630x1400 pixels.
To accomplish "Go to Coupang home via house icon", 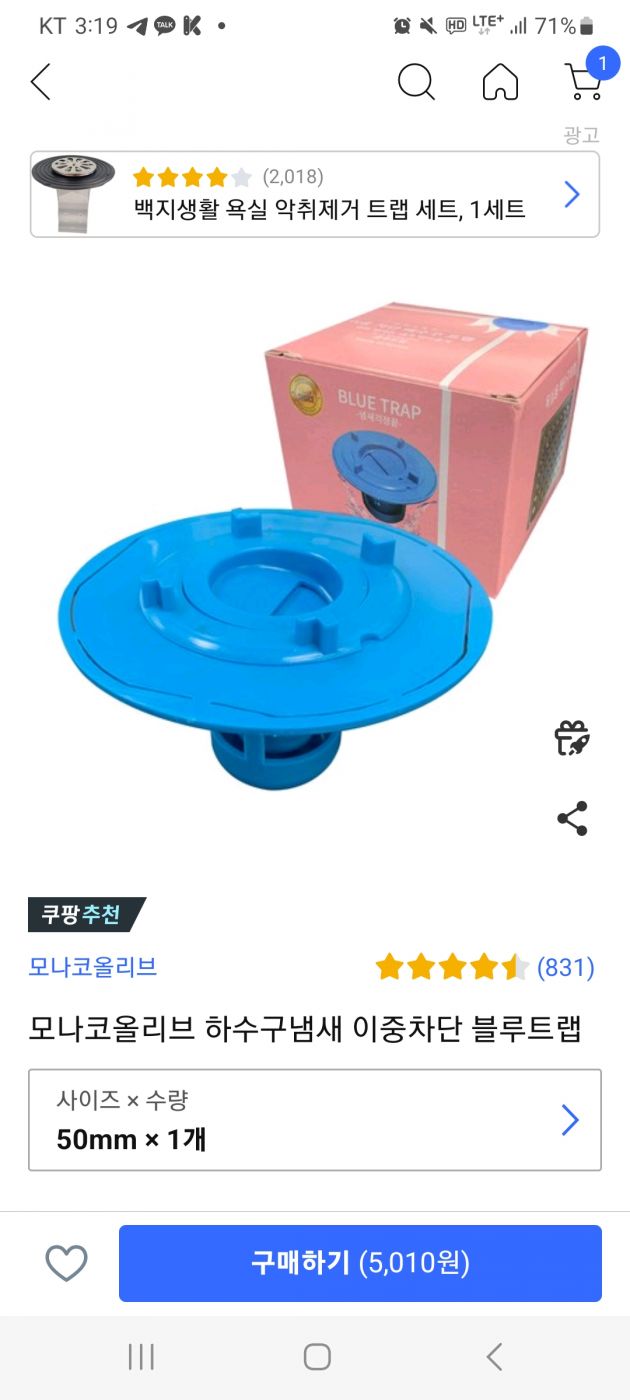I will point(500,82).
